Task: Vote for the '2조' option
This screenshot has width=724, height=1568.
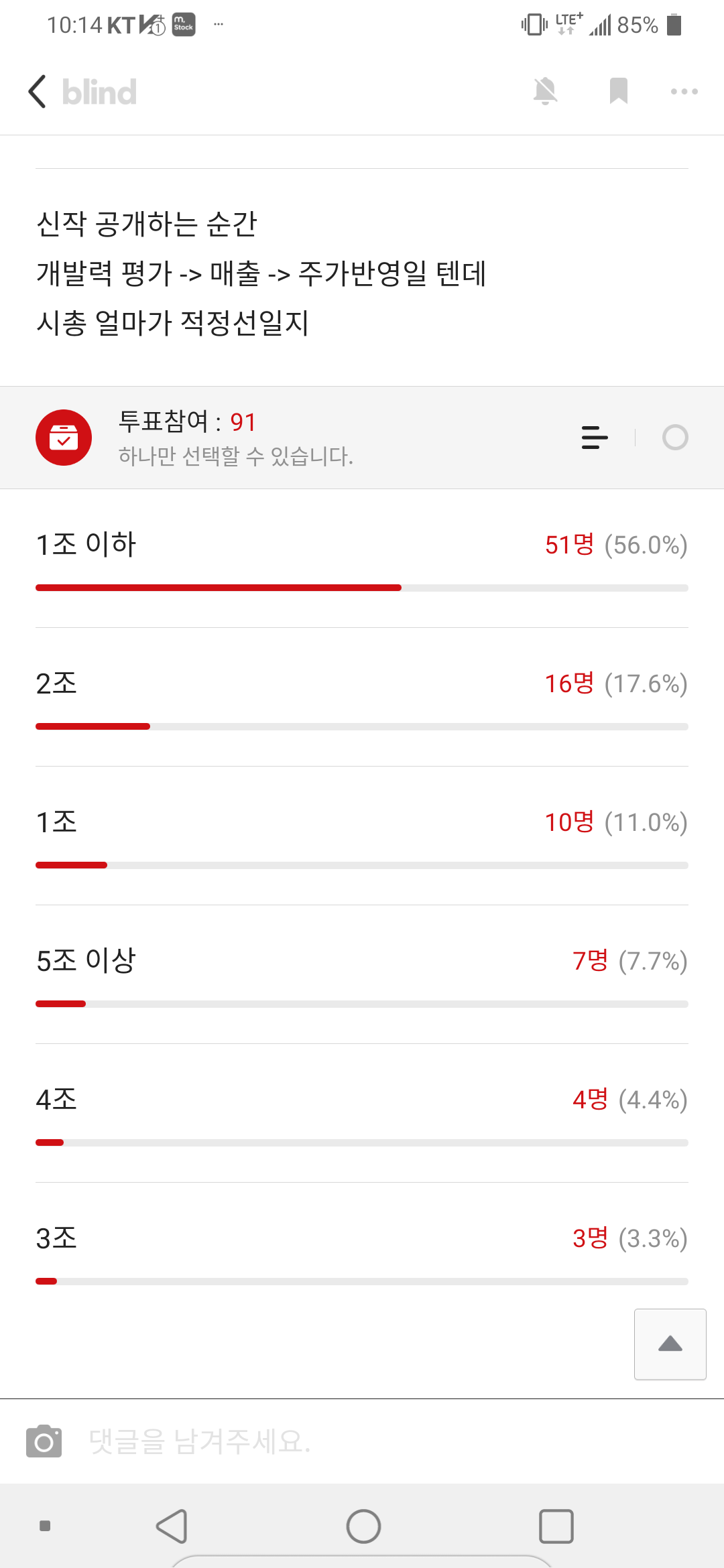Action: tap(362, 704)
